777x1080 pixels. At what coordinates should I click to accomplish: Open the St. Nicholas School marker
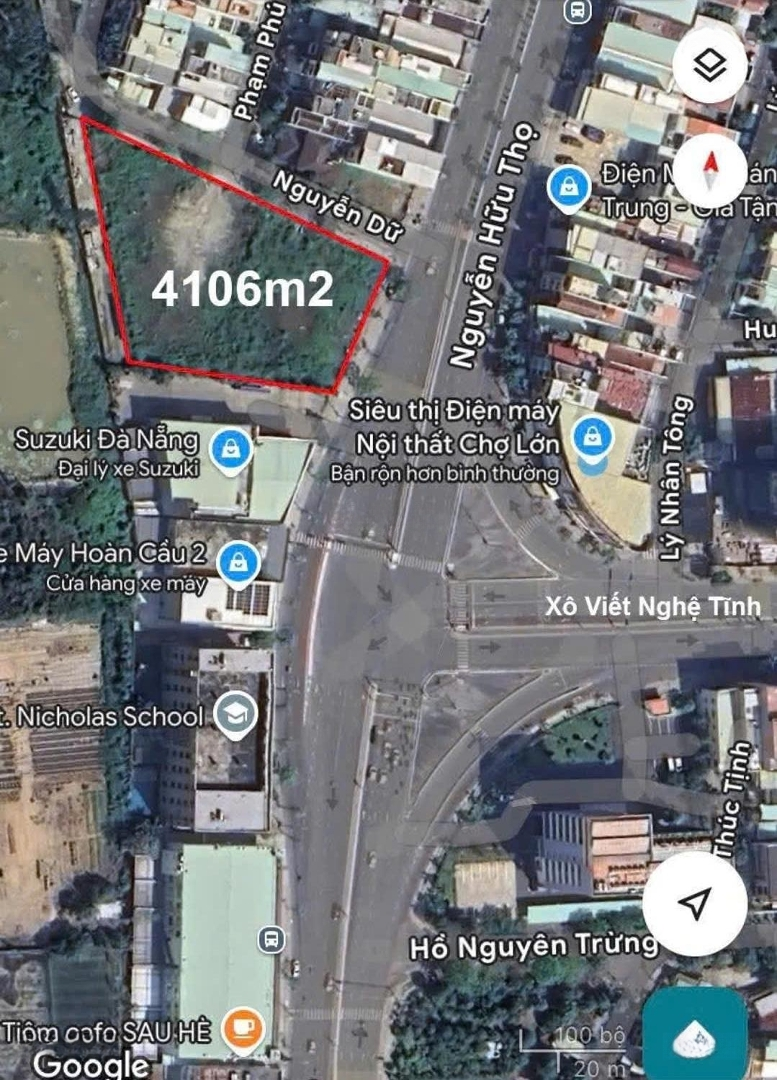pyautogui.click(x=236, y=716)
